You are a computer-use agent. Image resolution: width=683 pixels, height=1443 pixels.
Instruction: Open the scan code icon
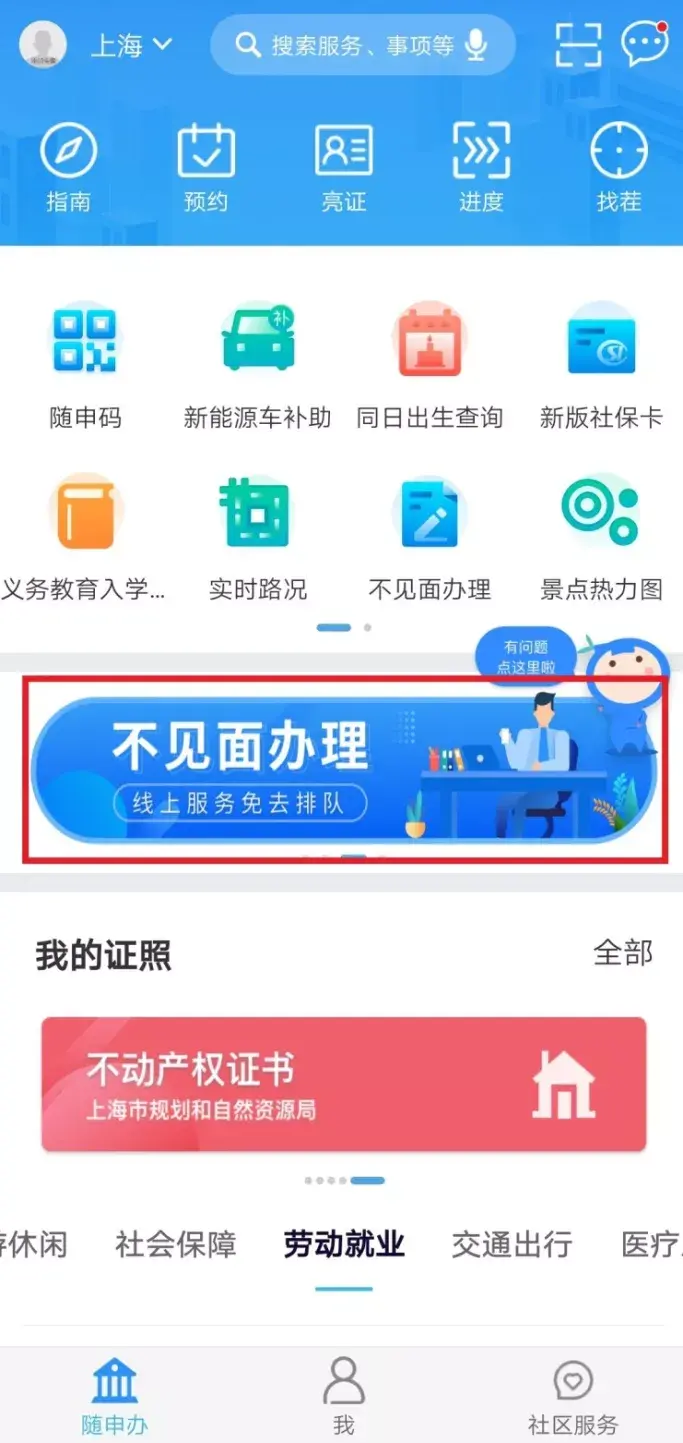click(579, 45)
